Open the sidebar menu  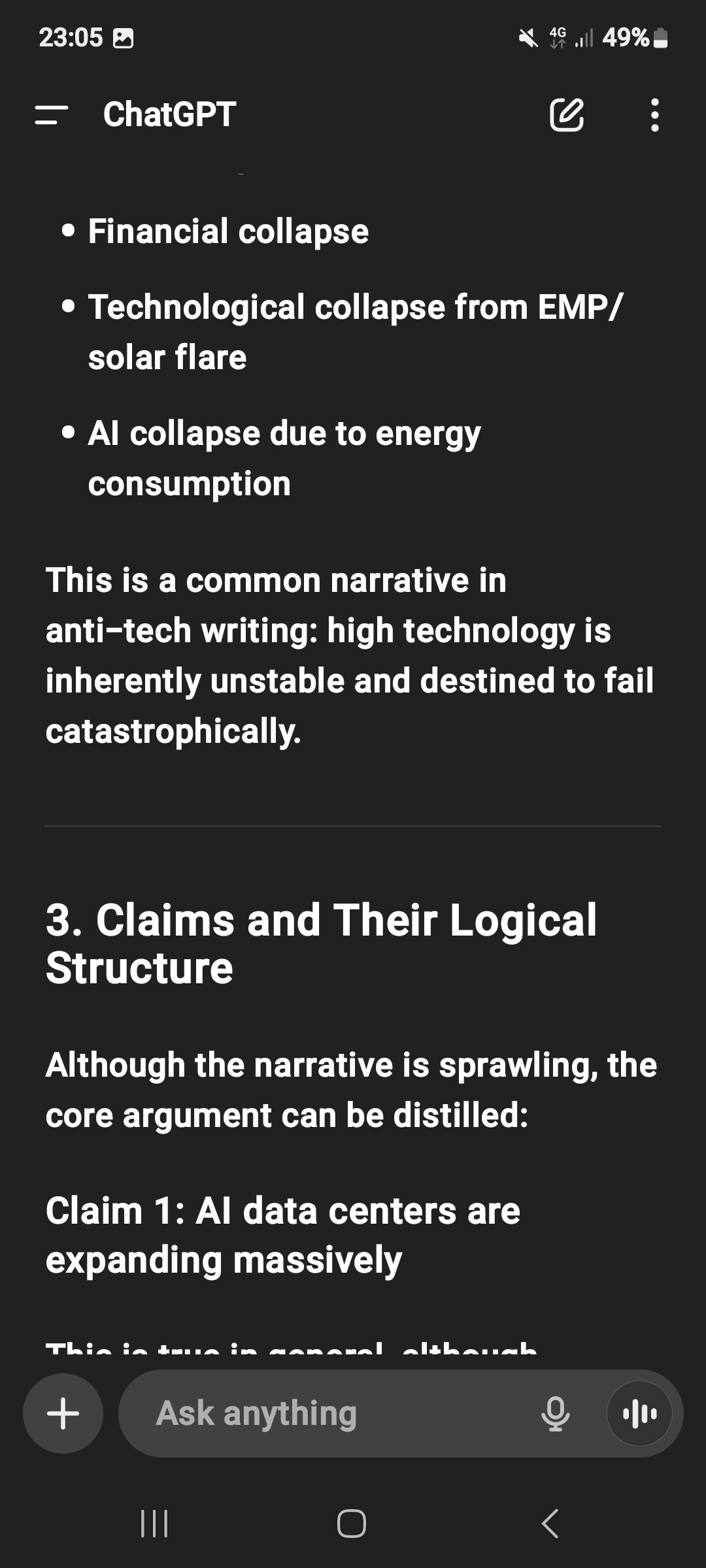click(52, 115)
